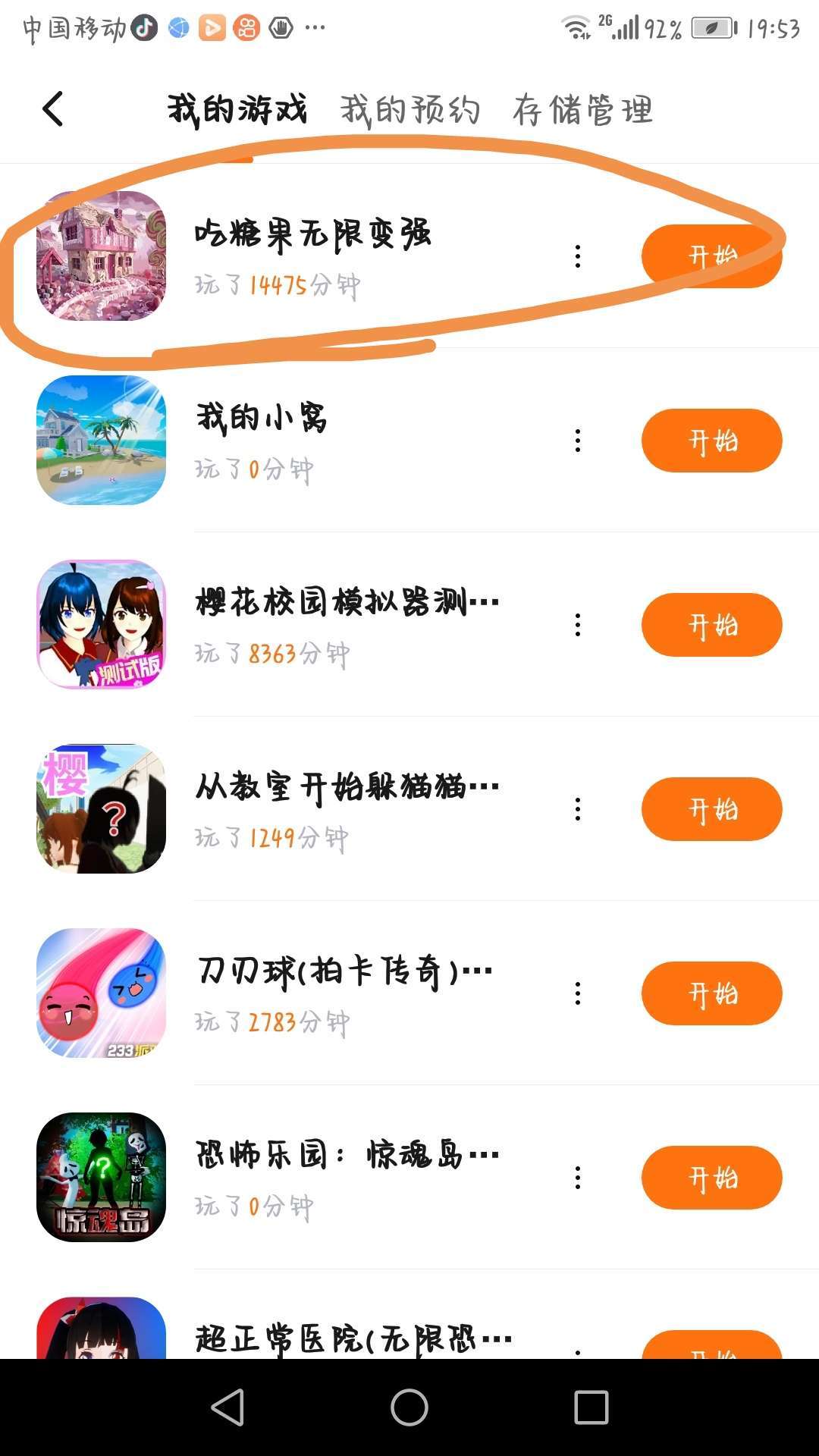Image resolution: width=819 pixels, height=1456 pixels.
Task: Open more options for 樱花校园模拟器
Action: 578,625
